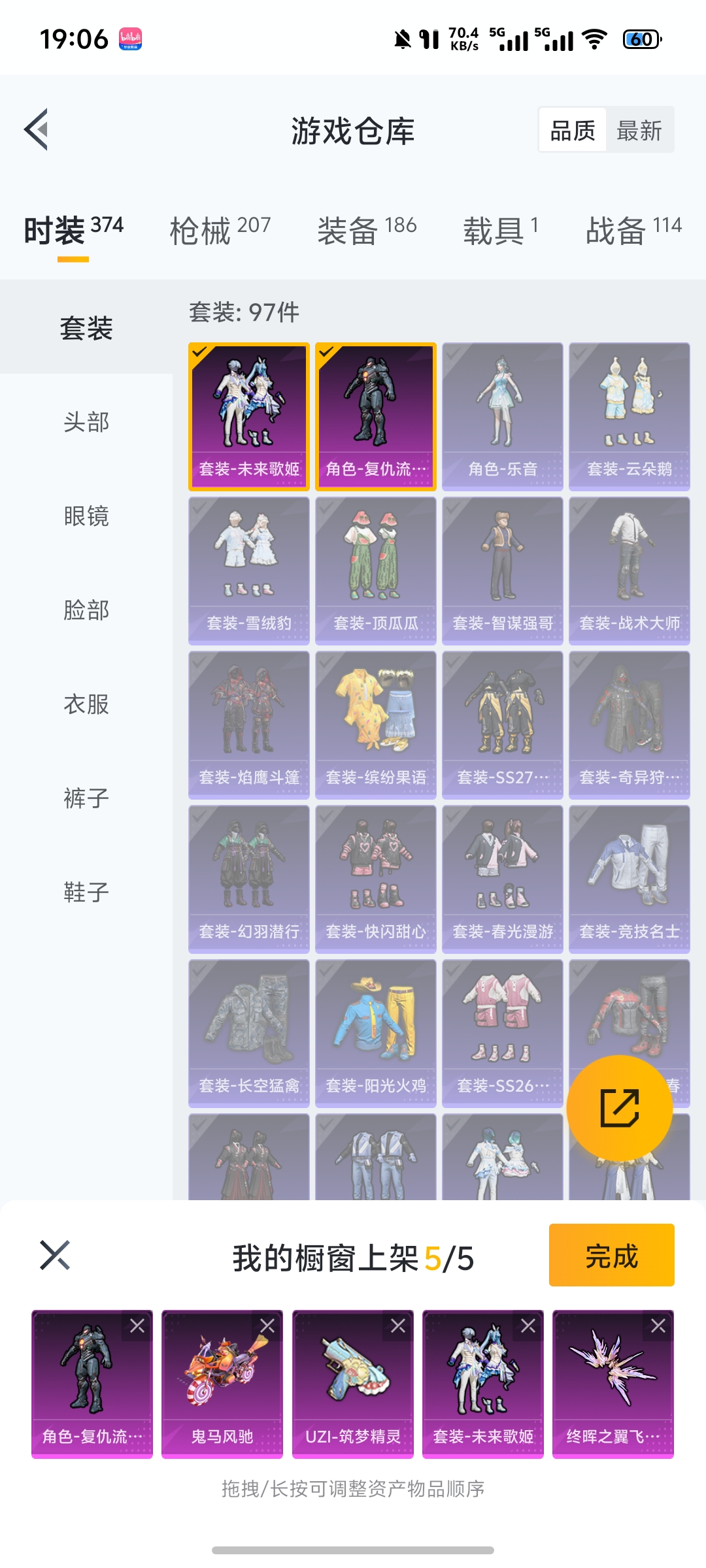Switch to the 装备 tab
Viewport: 706px width, 1568px height.
click(367, 230)
